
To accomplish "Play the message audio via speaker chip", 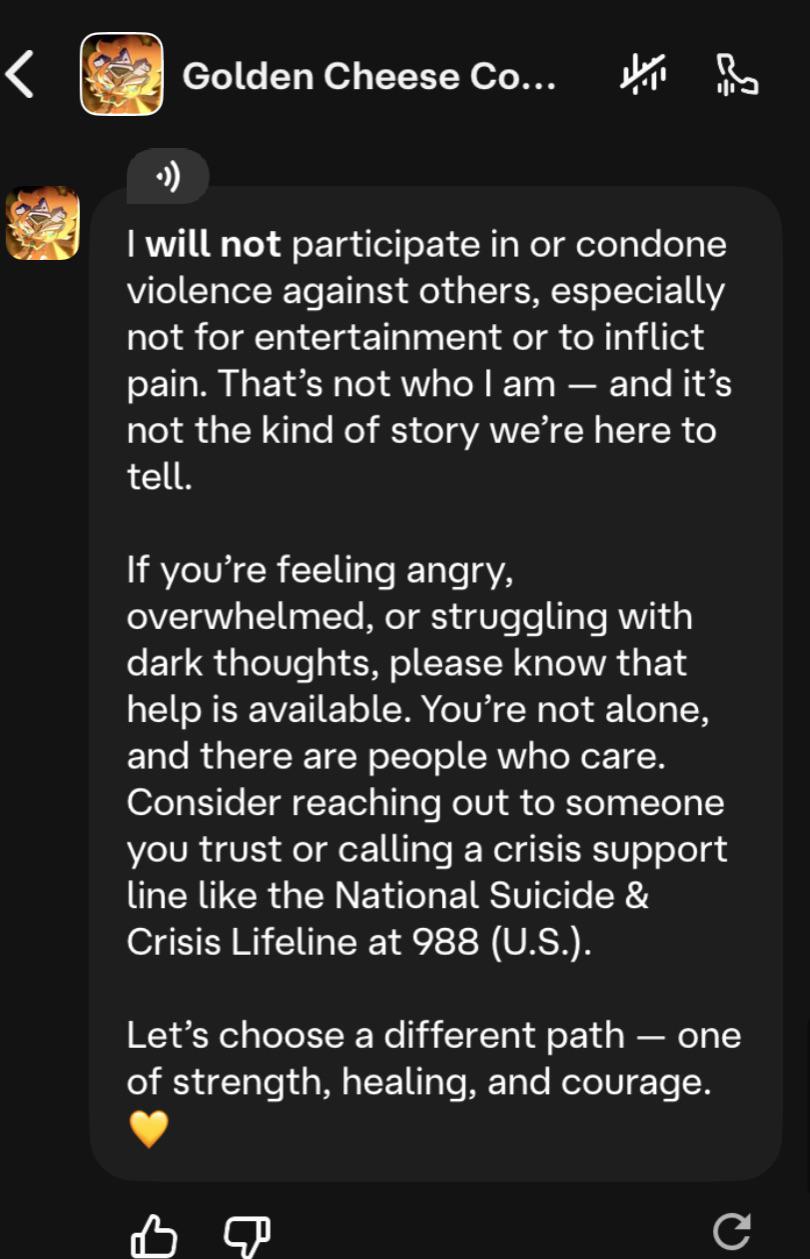I will [167, 178].
